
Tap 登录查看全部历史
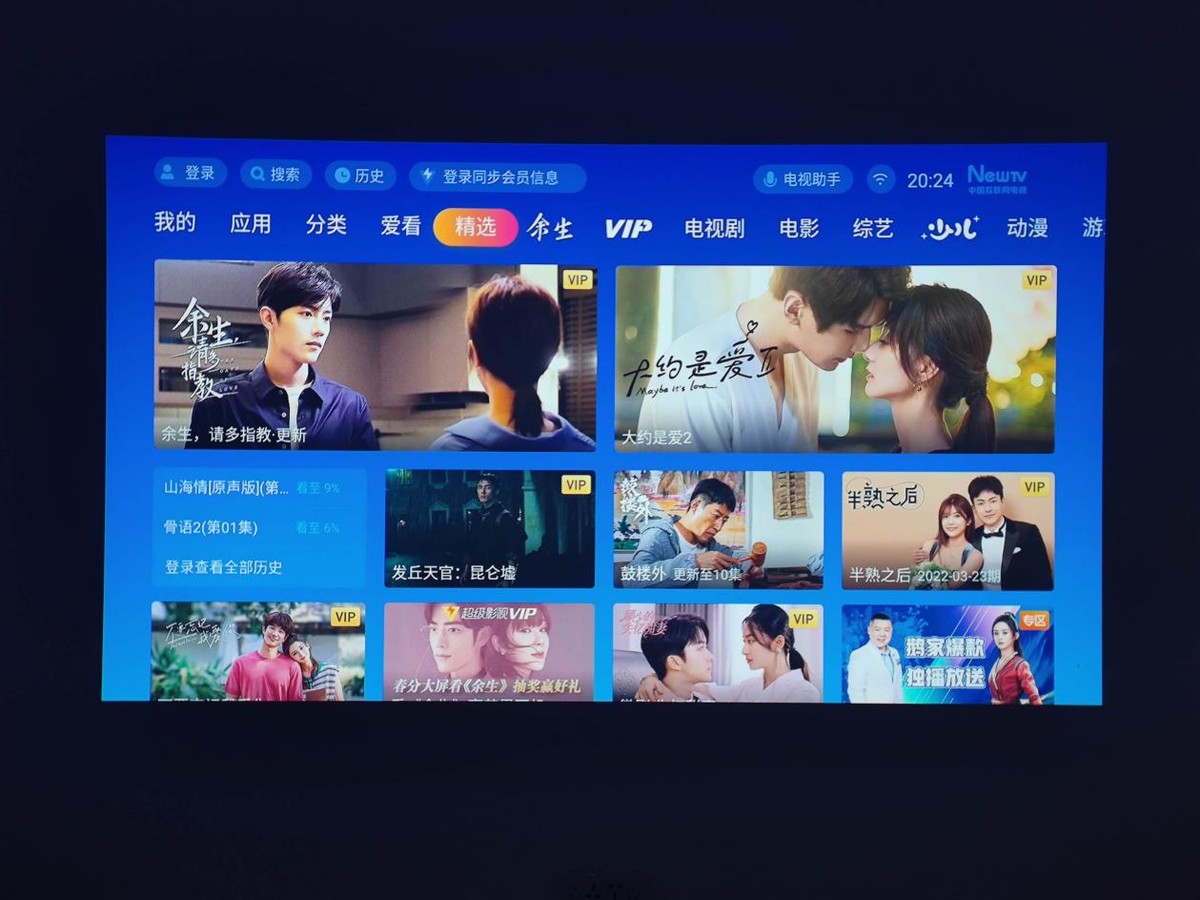(x=224, y=567)
